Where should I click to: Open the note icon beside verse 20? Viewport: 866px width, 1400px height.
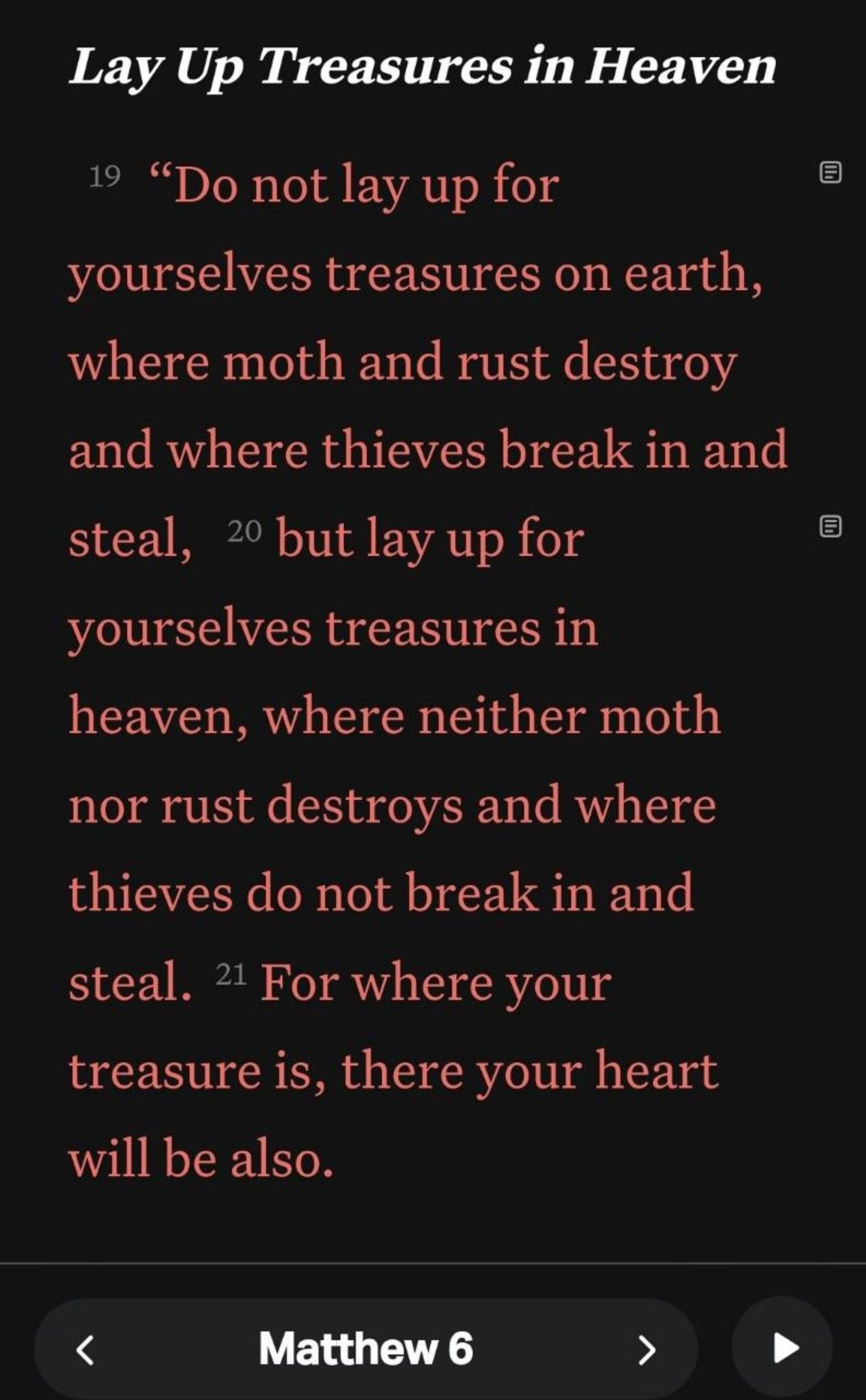830,526
